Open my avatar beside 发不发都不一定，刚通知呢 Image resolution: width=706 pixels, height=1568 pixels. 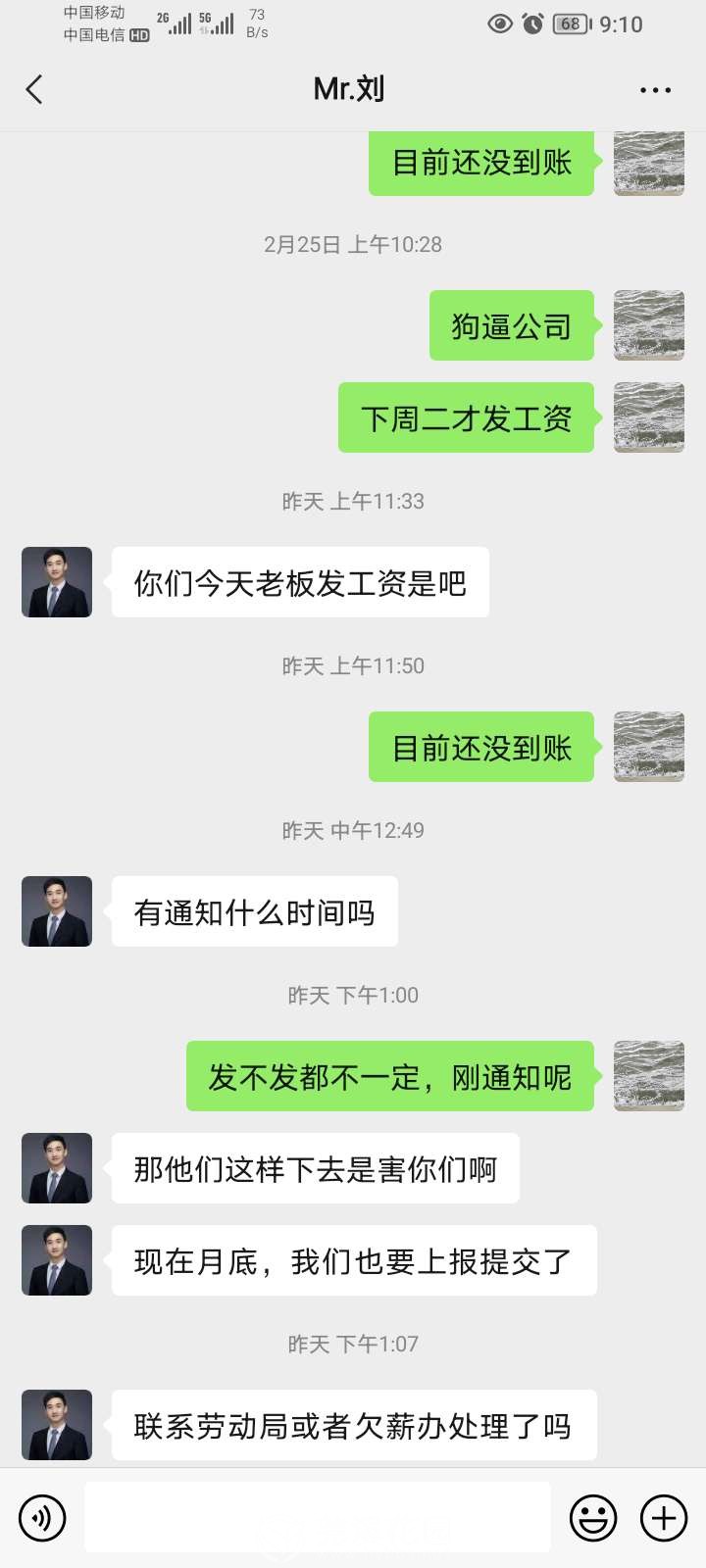tap(648, 1076)
